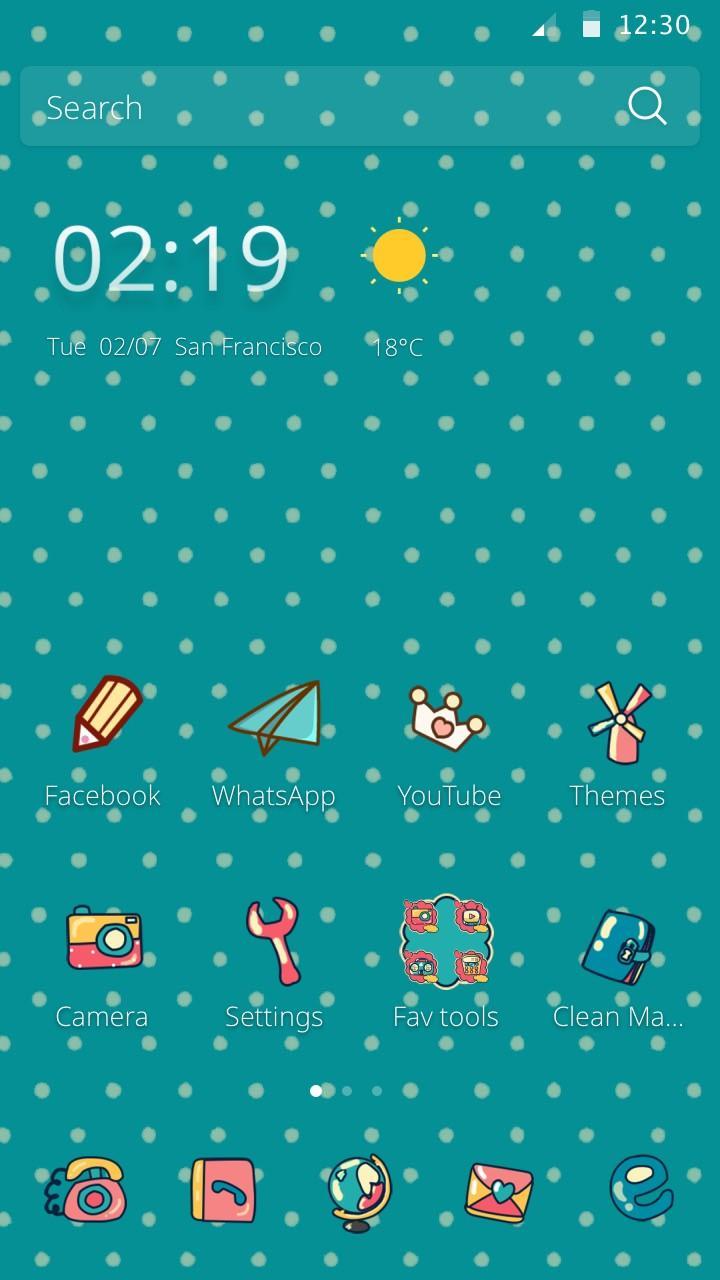
Task: Tap the search magnifier icon
Action: coord(647,105)
